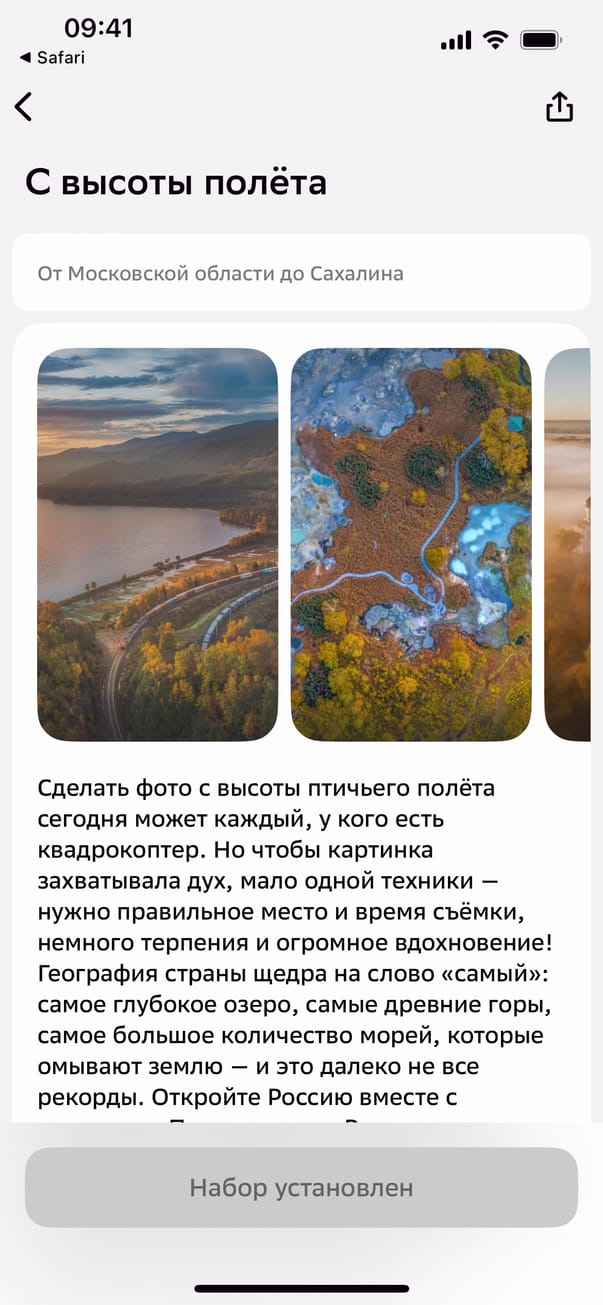This screenshot has width=603, height=1305.
Task: Open the lake and railway photo
Action: [158, 544]
